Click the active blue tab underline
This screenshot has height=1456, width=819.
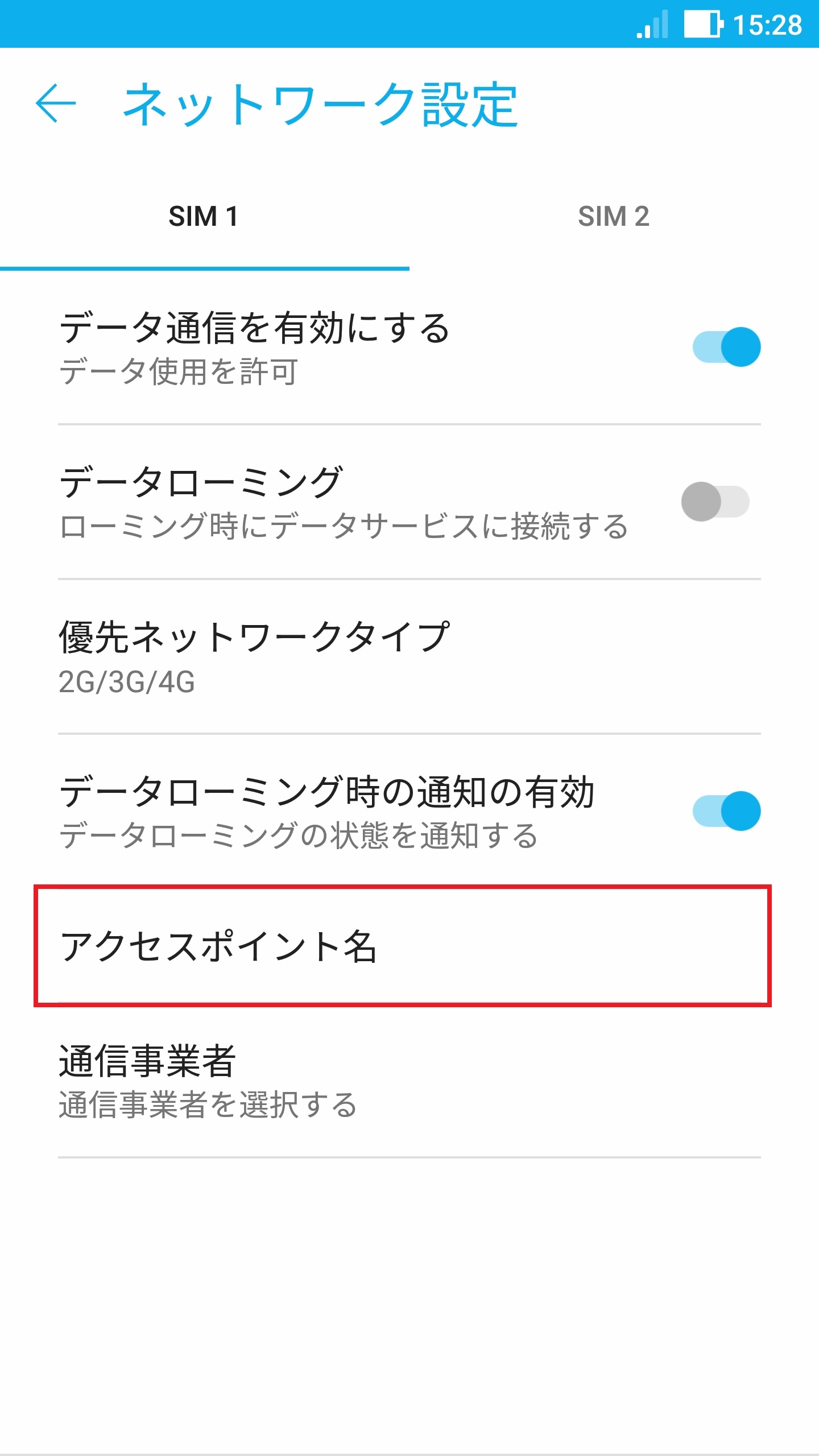(x=205, y=267)
